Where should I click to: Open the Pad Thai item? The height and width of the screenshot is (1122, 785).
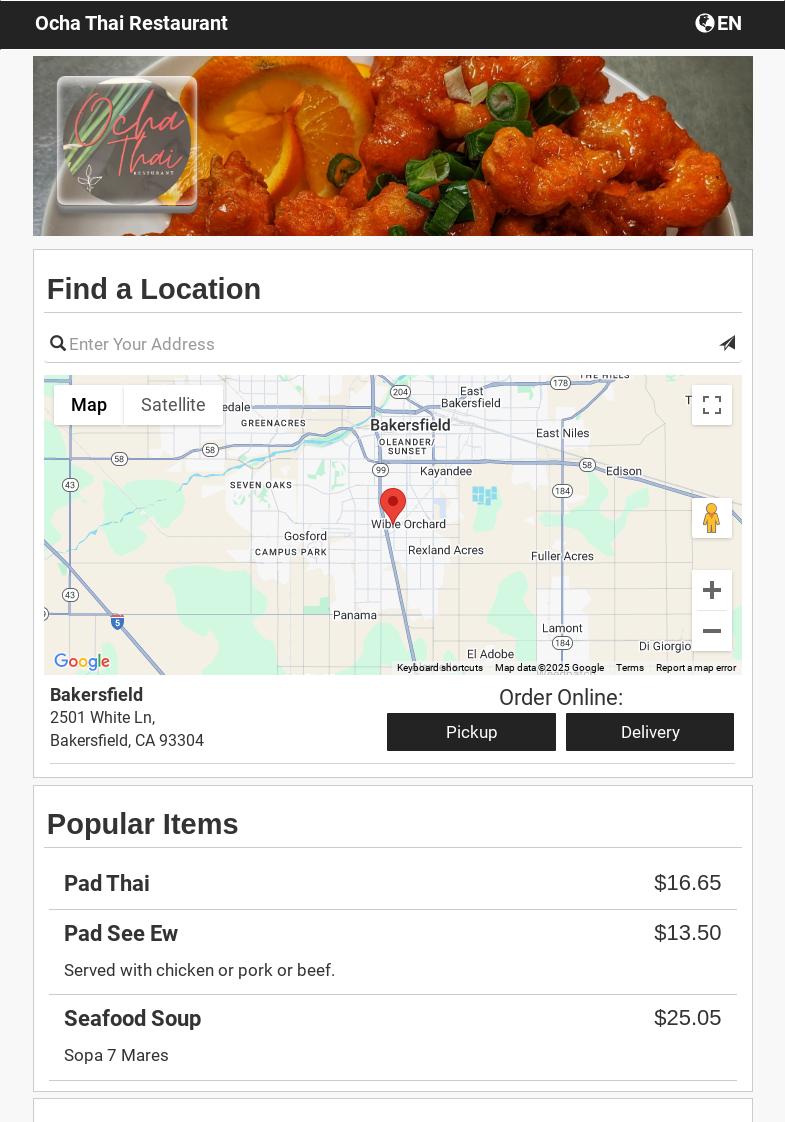(107, 884)
